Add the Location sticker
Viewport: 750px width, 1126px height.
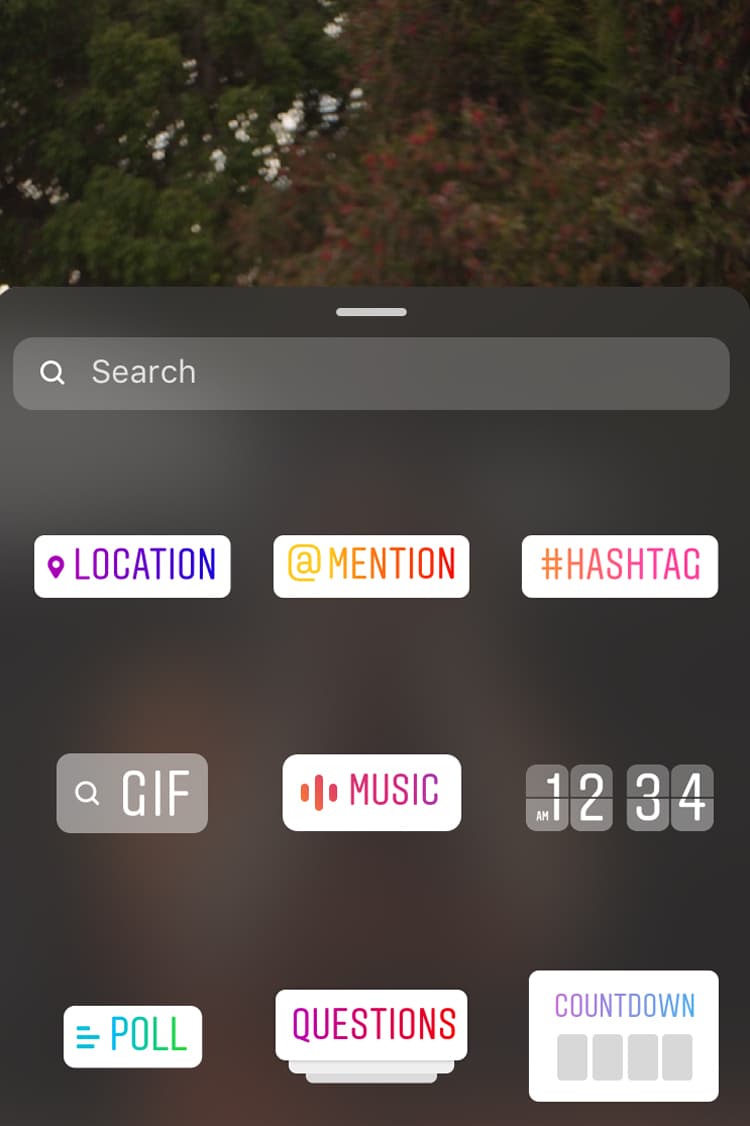click(x=132, y=566)
